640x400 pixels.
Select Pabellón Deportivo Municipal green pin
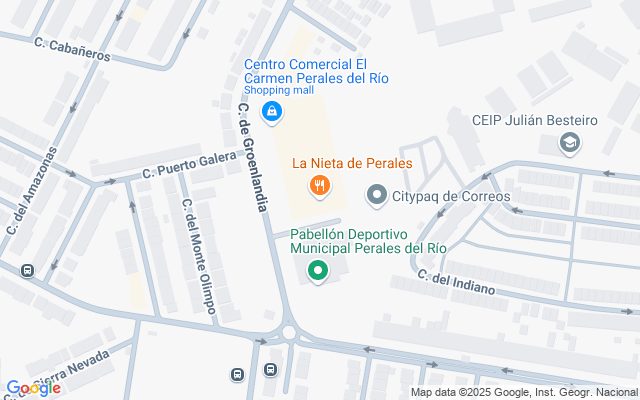click(319, 270)
